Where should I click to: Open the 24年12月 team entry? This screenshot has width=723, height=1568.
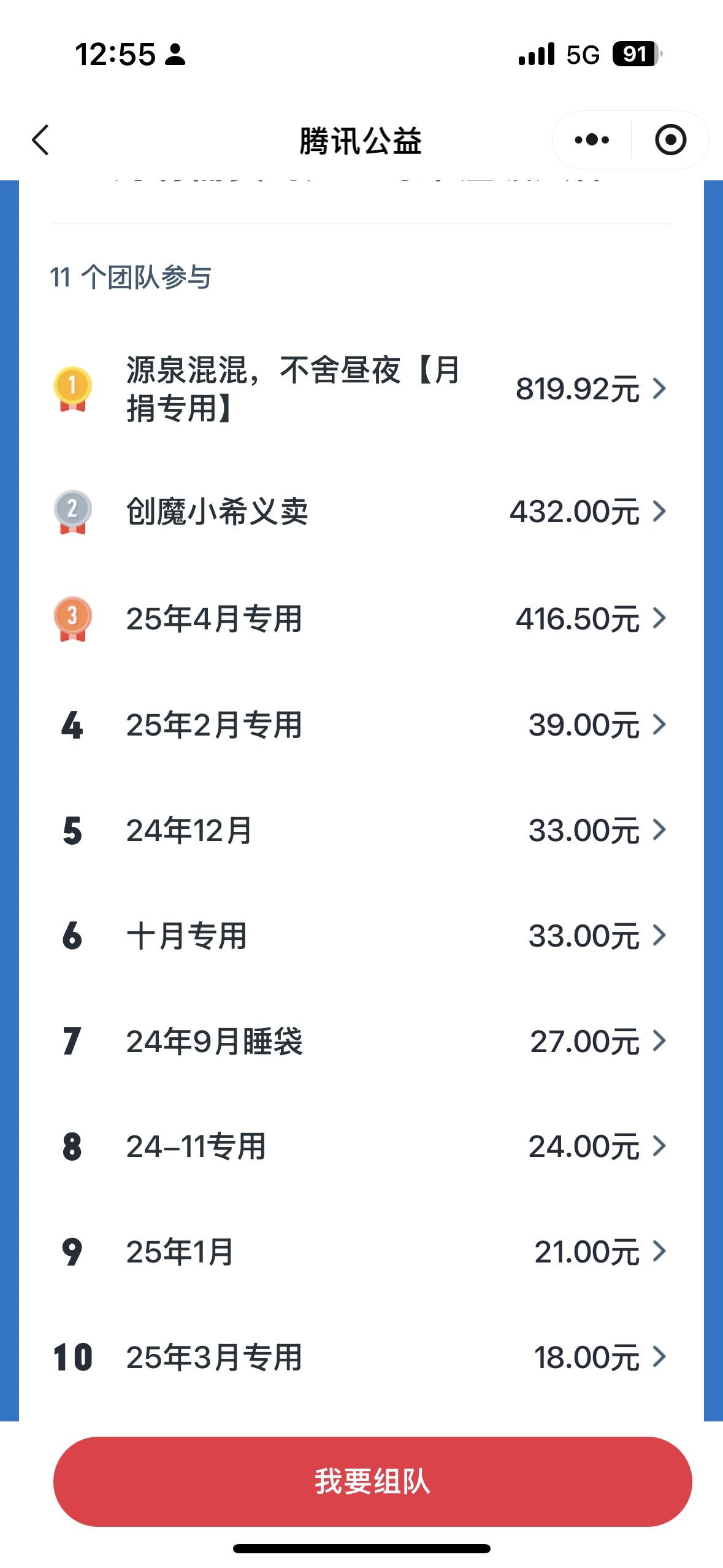(x=361, y=830)
